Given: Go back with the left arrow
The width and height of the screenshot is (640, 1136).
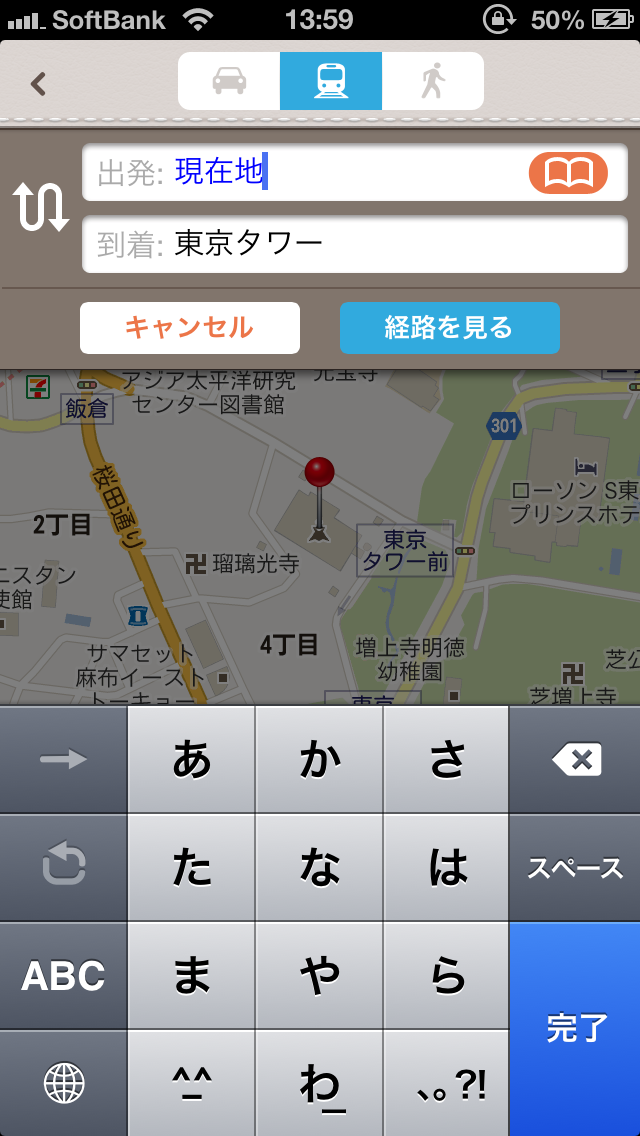Looking at the screenshot, I should point(38,83).
